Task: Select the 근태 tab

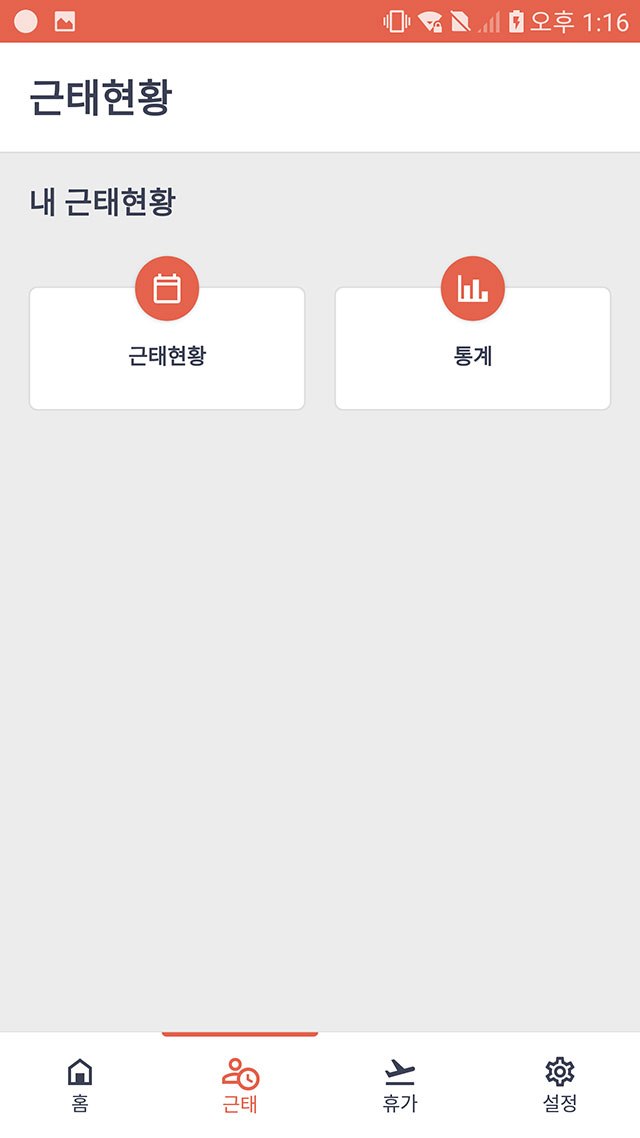Action: point(240,1085)
